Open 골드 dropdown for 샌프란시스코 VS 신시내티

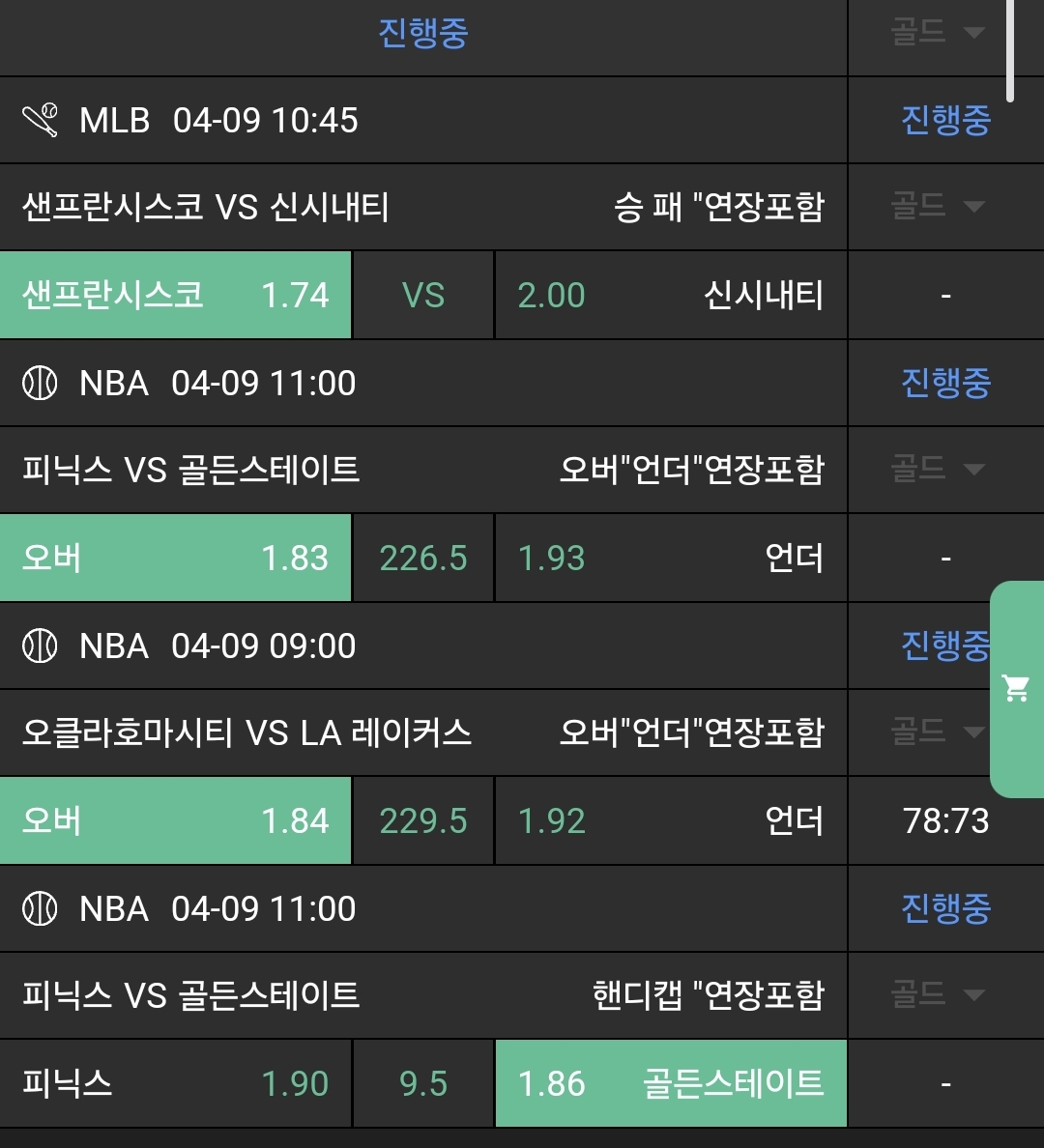tap(936, 206)
